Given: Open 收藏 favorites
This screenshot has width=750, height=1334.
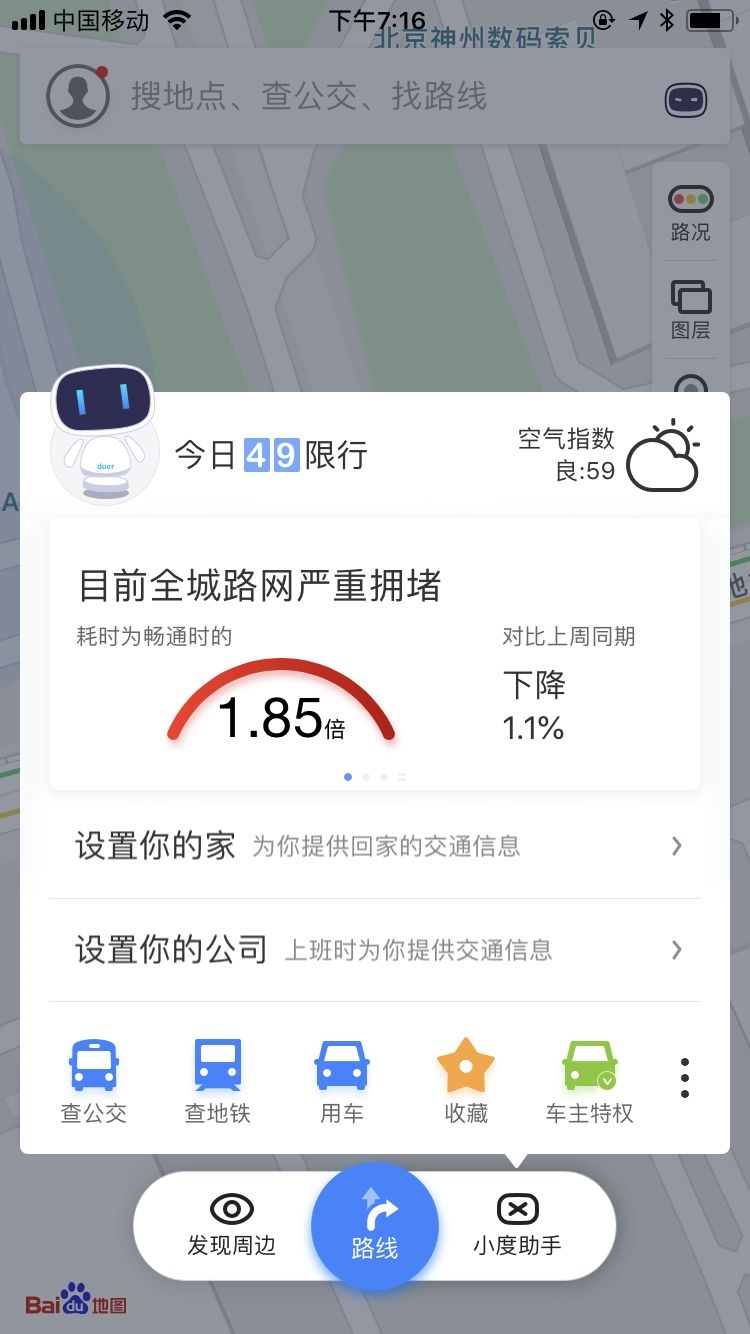Looking at the screenshot, I should click(466, 1080).
